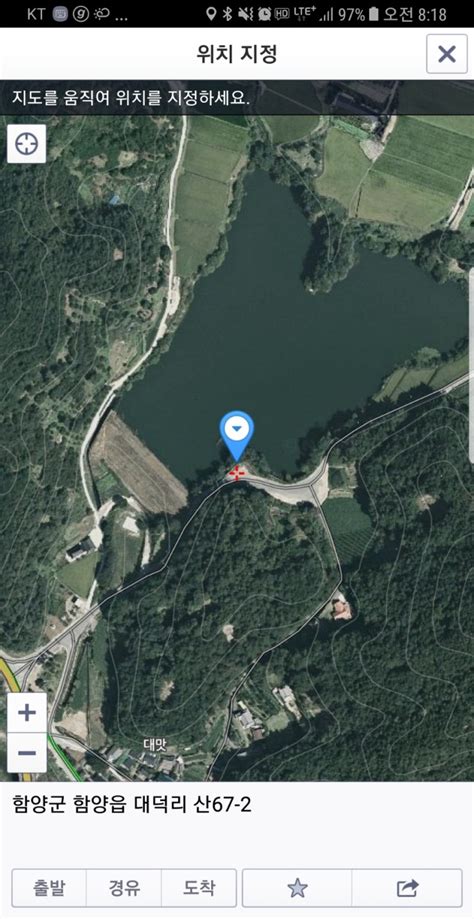
Task: Save location to favorites with the star
Action: 297,888
